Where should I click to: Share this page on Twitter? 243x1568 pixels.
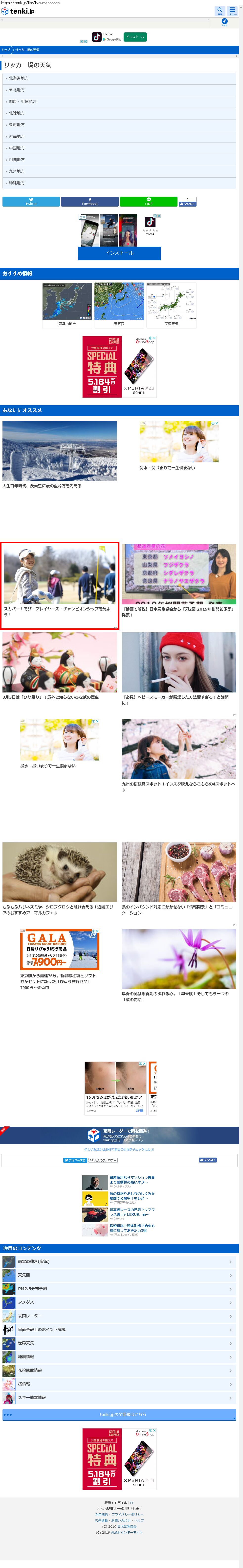click(x=31, y=201)
